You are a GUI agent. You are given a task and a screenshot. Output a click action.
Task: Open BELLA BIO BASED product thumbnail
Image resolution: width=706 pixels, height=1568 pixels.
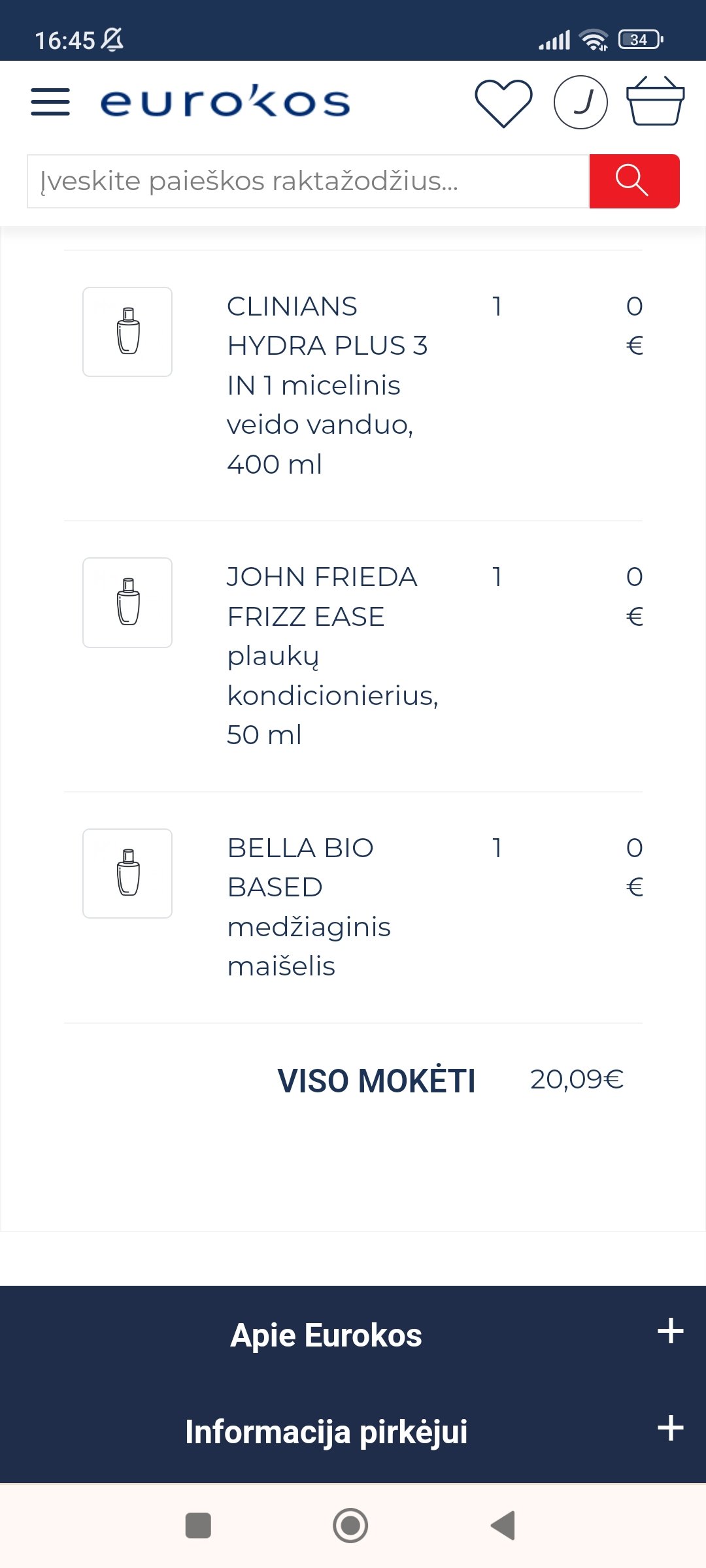[127, 874]
